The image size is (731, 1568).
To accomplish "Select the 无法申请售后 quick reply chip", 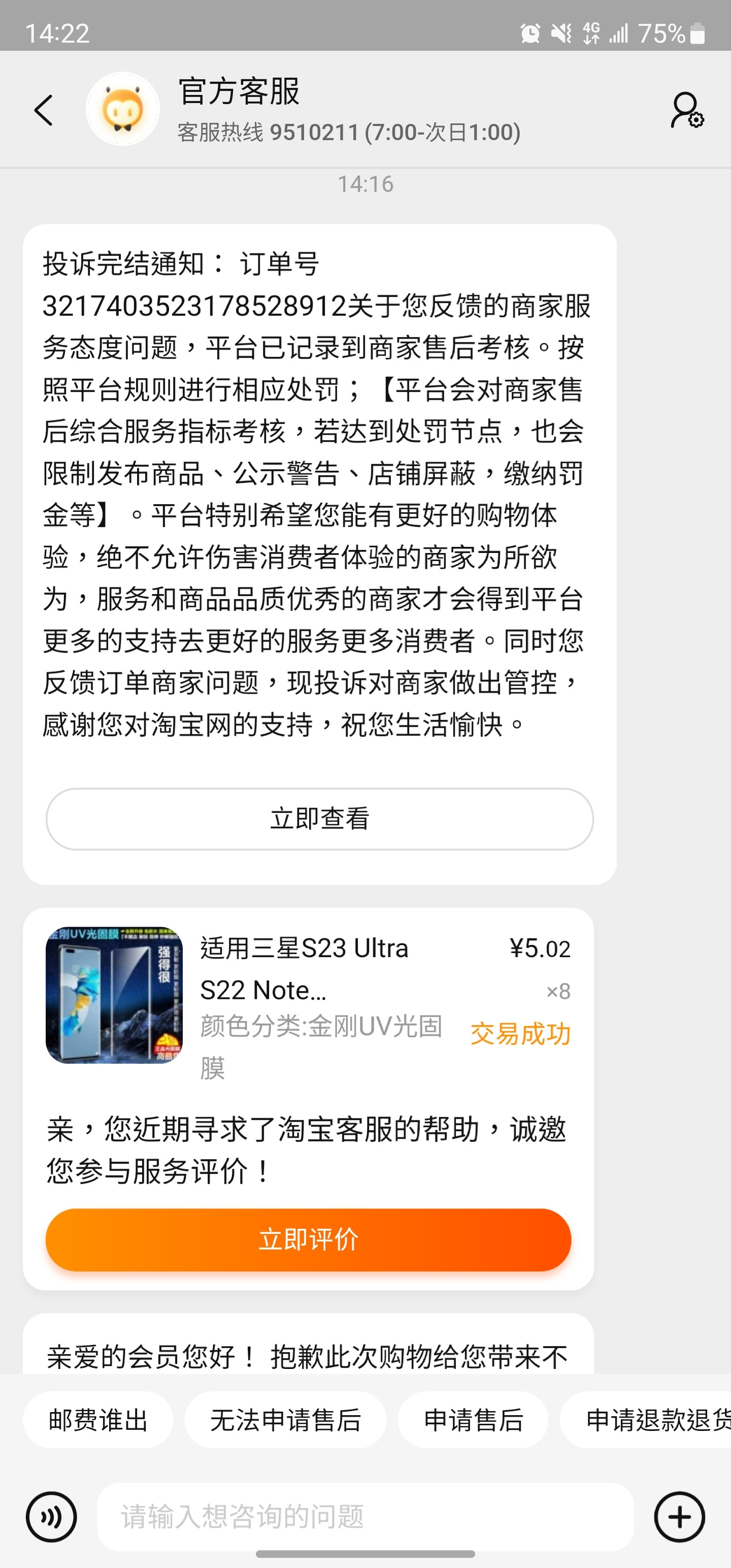I will [x=287, y=1420].
